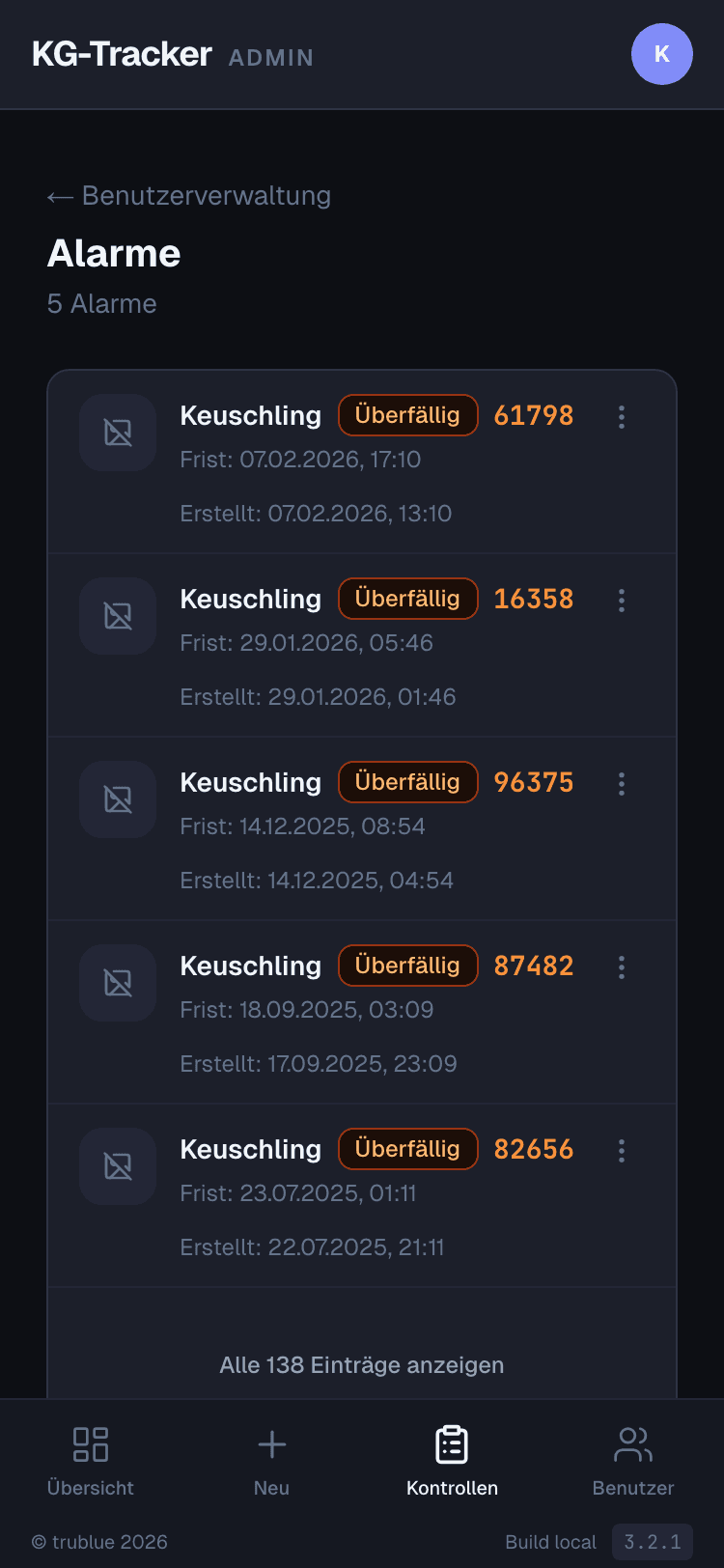Image resolution: width=724 pixels, height=1568 pixels.
Task: Click the Überfällig badge on entry 96375
Action: coord(407,782)
